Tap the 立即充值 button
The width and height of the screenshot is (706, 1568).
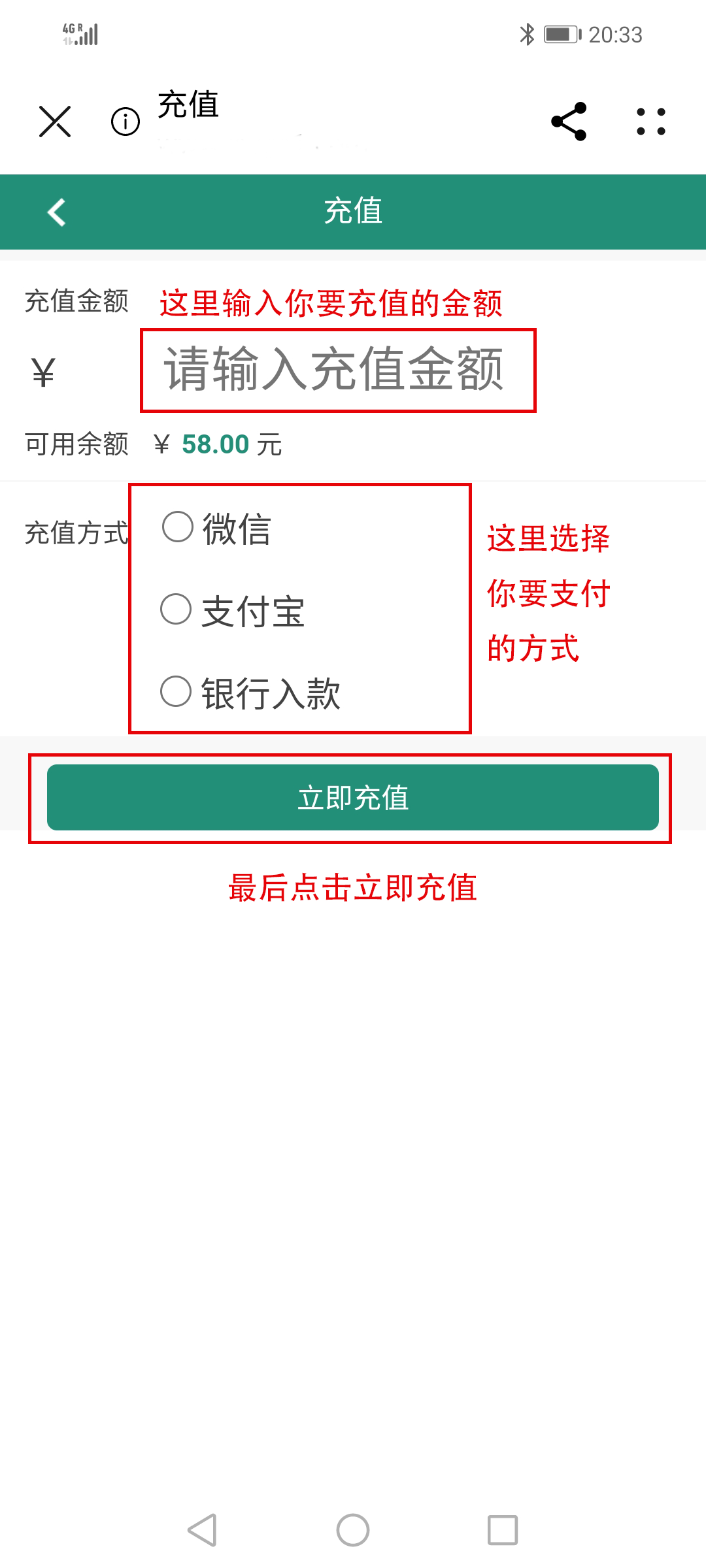353,798
